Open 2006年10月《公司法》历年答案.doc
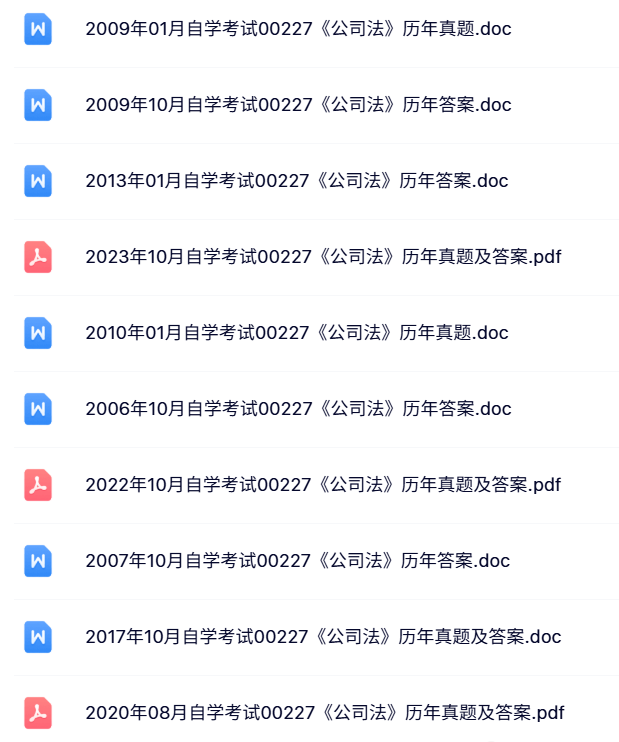Image resolution: width=619 pixels, height=742 pixels. point(298,409)
